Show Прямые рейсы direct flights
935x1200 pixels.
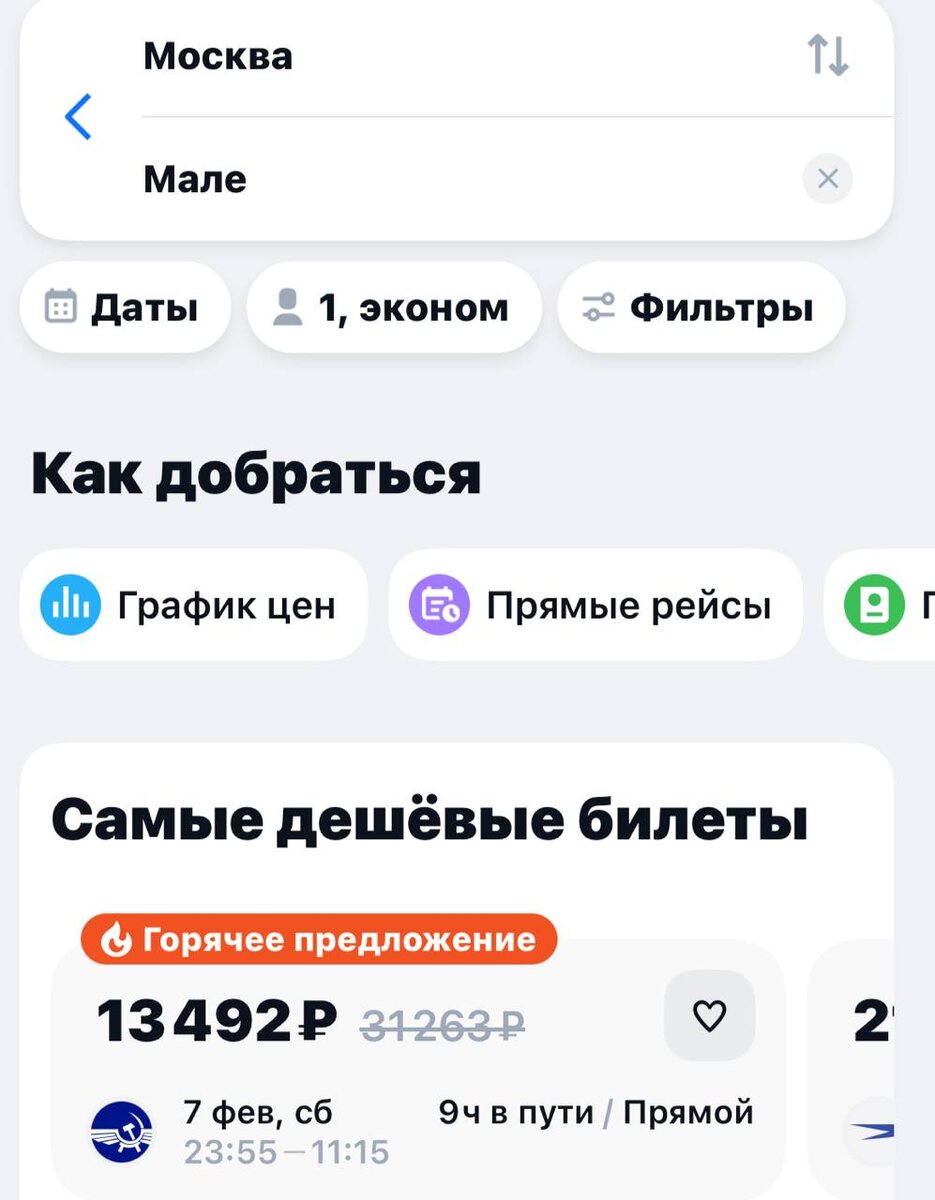coord(596,605)
